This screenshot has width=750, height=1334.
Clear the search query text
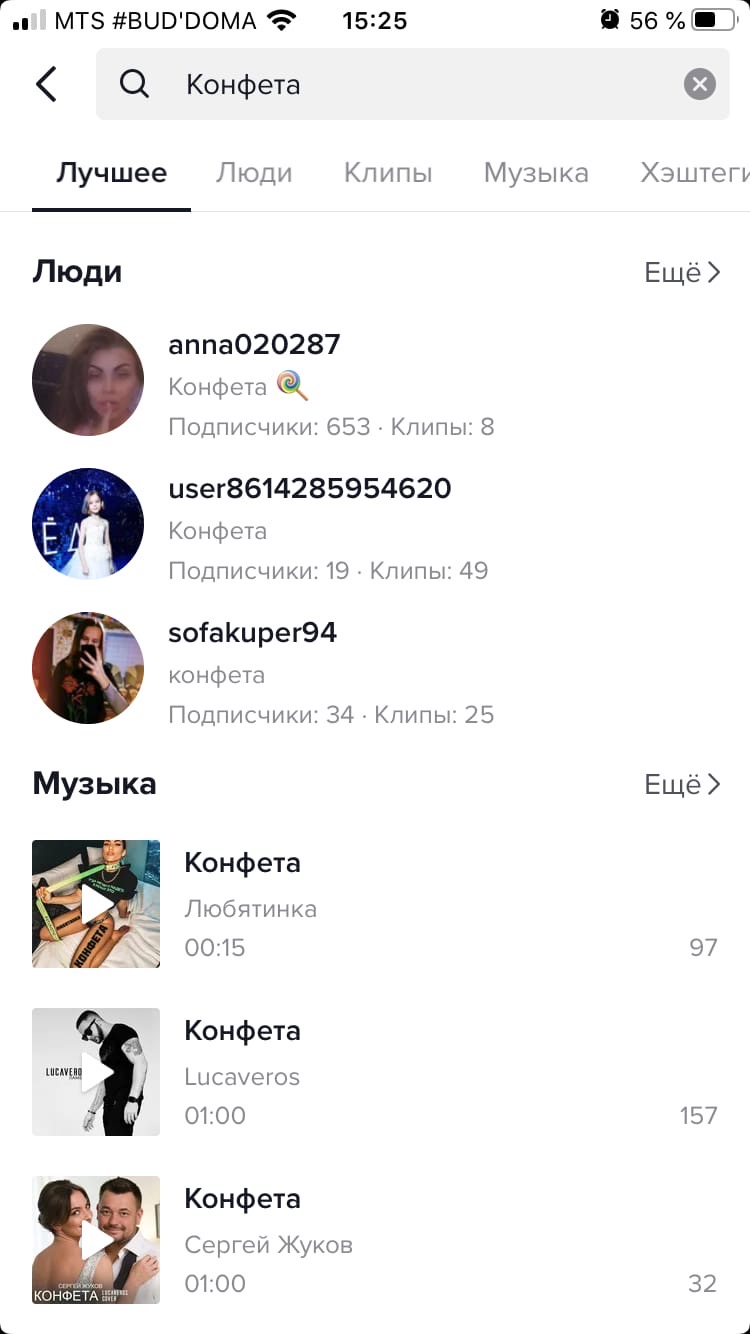point(699,85)
